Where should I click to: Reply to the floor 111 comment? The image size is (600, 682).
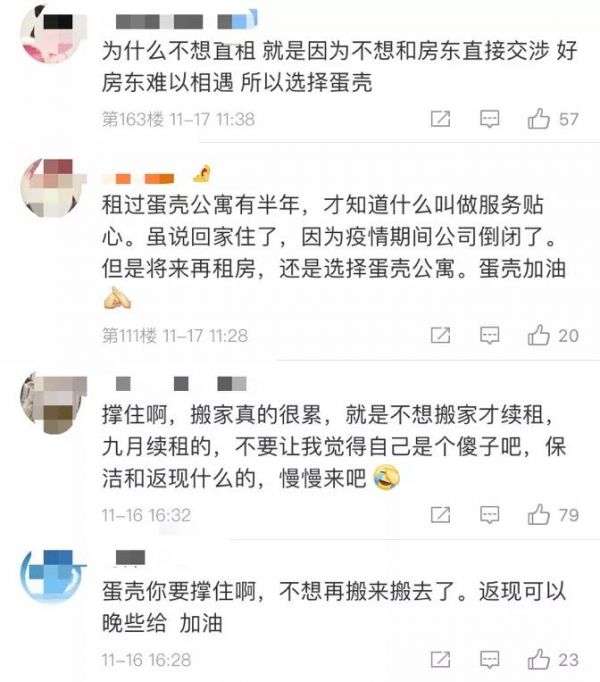click(x=489, y=335)
